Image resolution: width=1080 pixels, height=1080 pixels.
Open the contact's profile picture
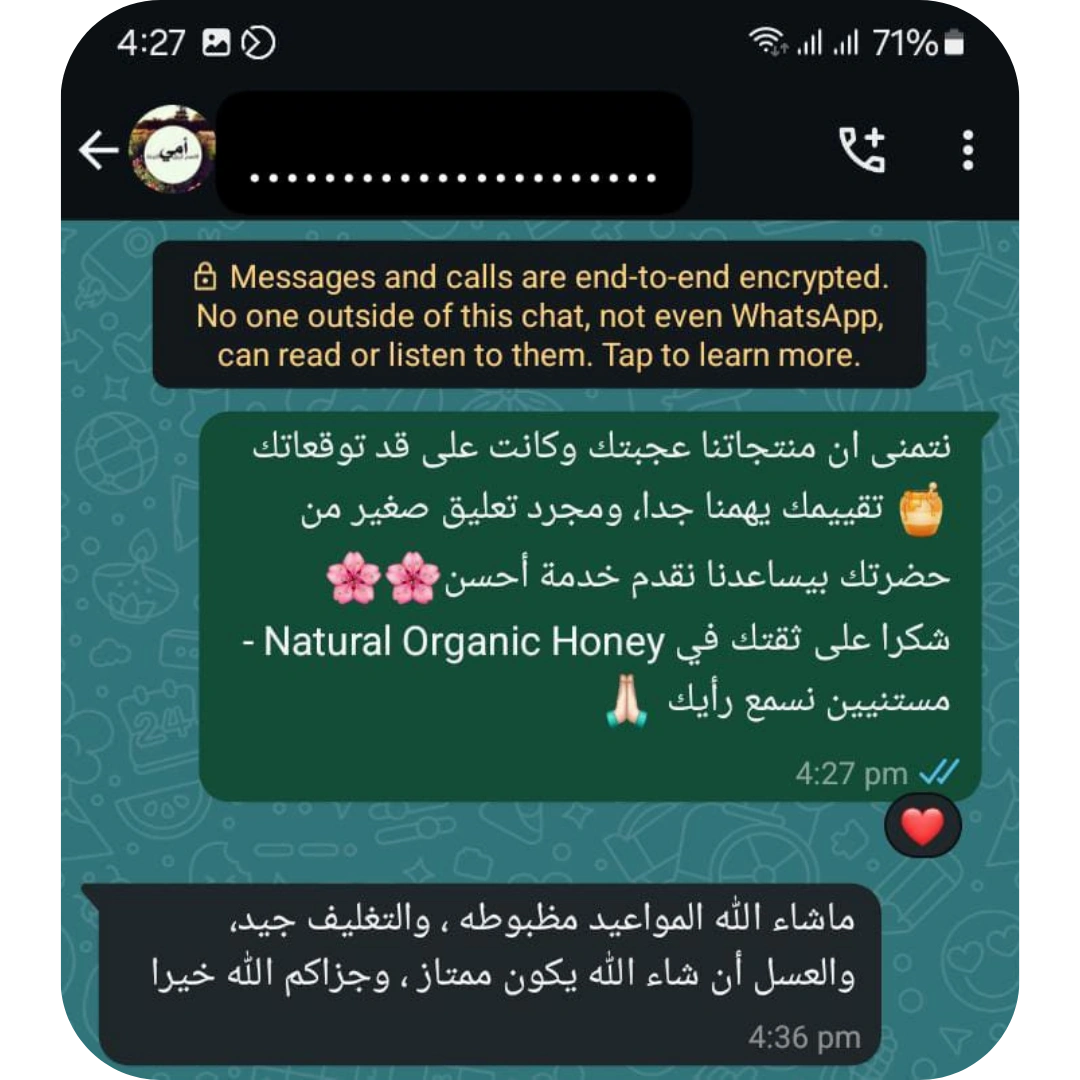171,150
